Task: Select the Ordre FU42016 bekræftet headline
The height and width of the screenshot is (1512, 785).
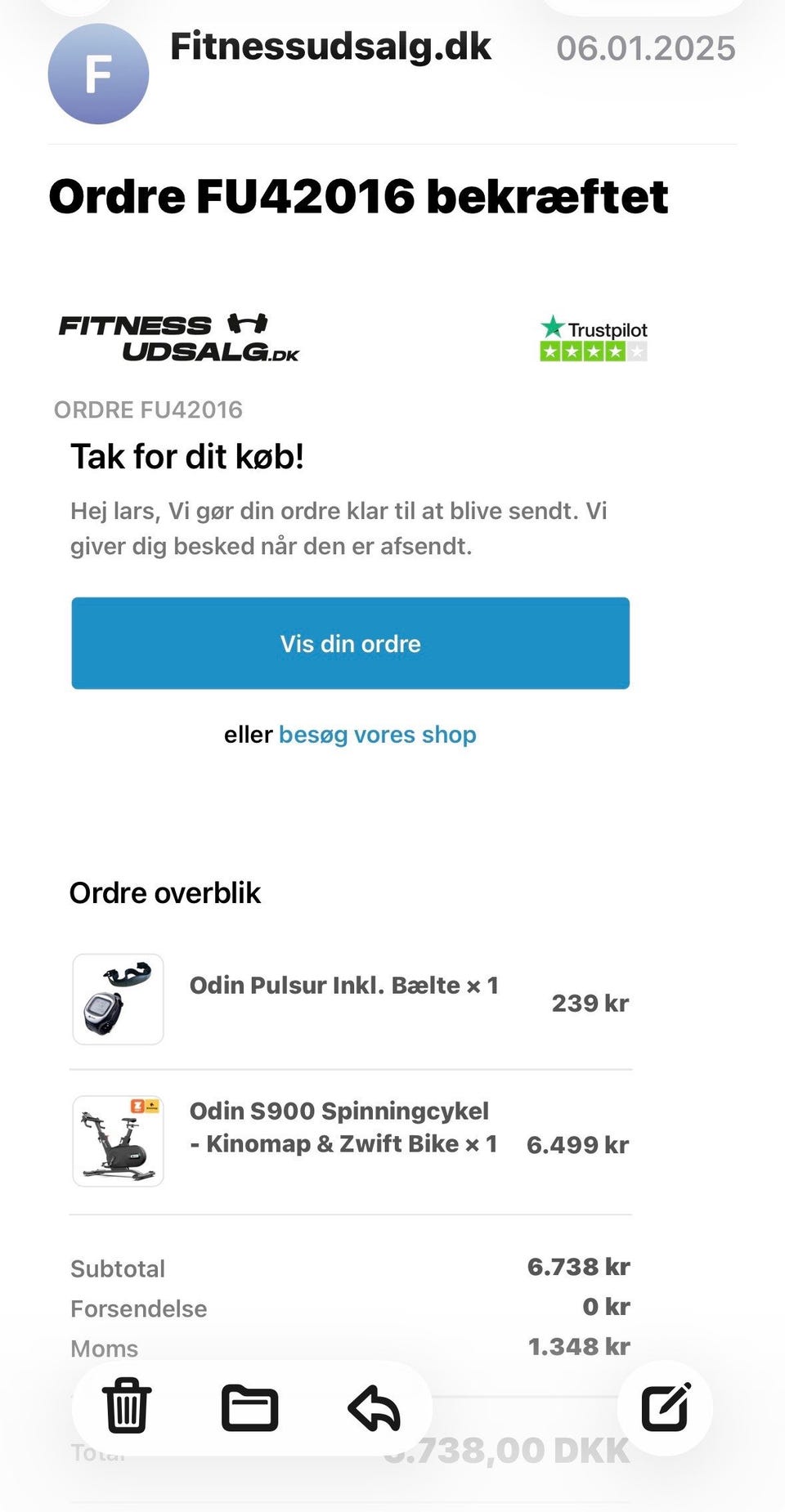Action: [x=357, y=195]
